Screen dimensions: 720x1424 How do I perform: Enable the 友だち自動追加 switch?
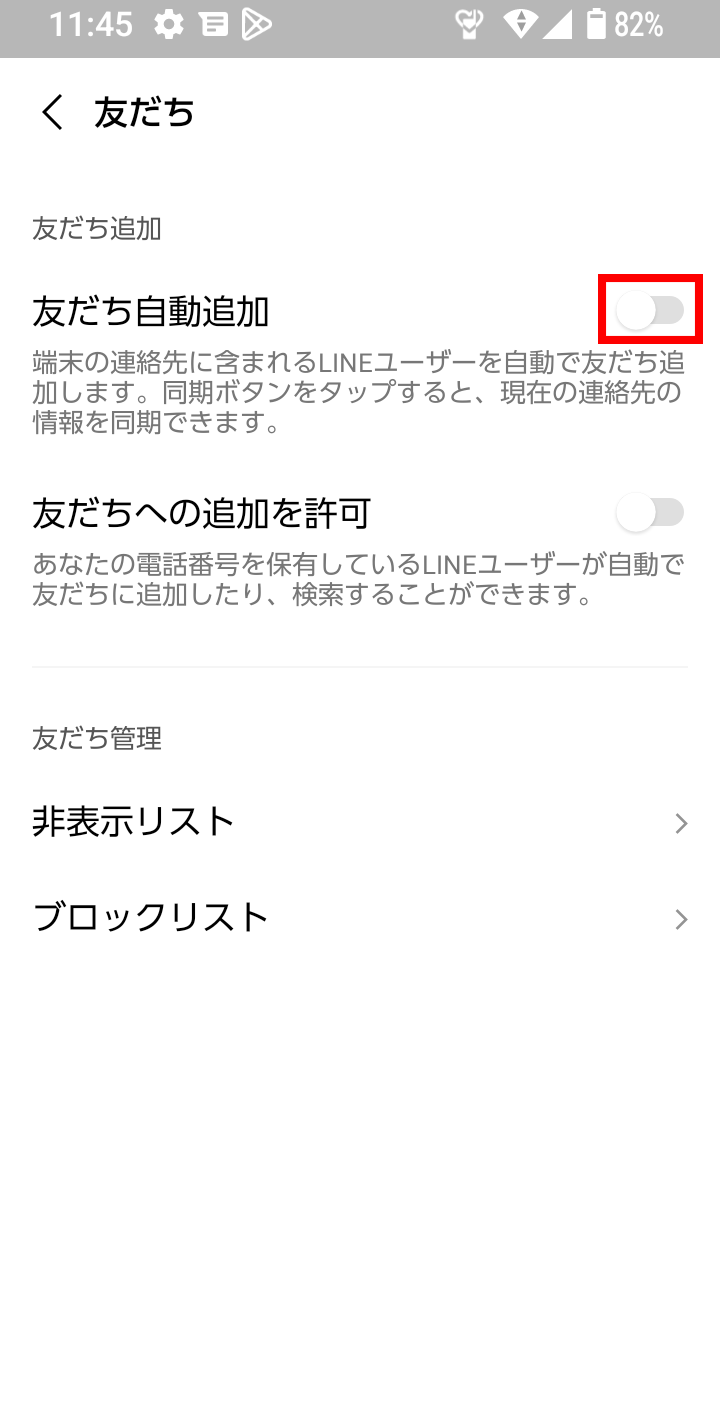(650, 311)
